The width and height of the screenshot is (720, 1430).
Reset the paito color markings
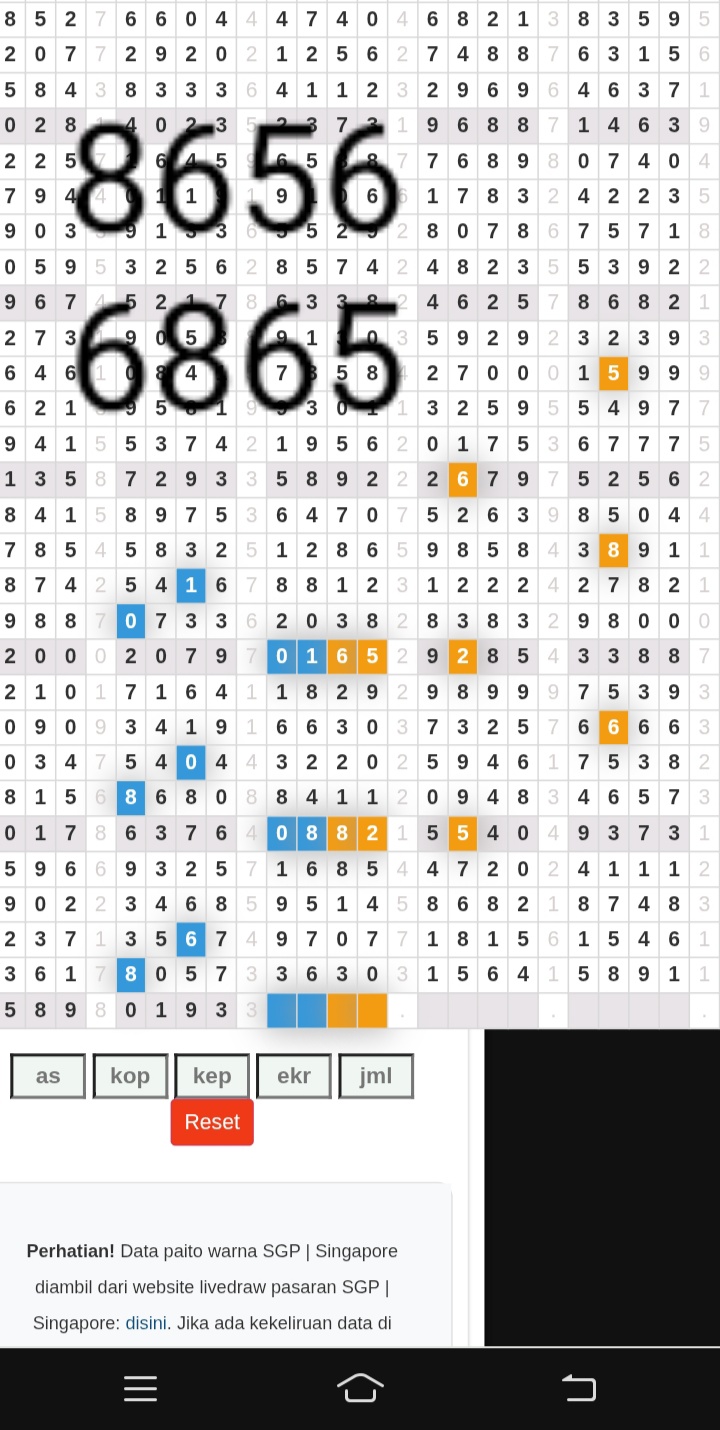tap(212, 1122)
